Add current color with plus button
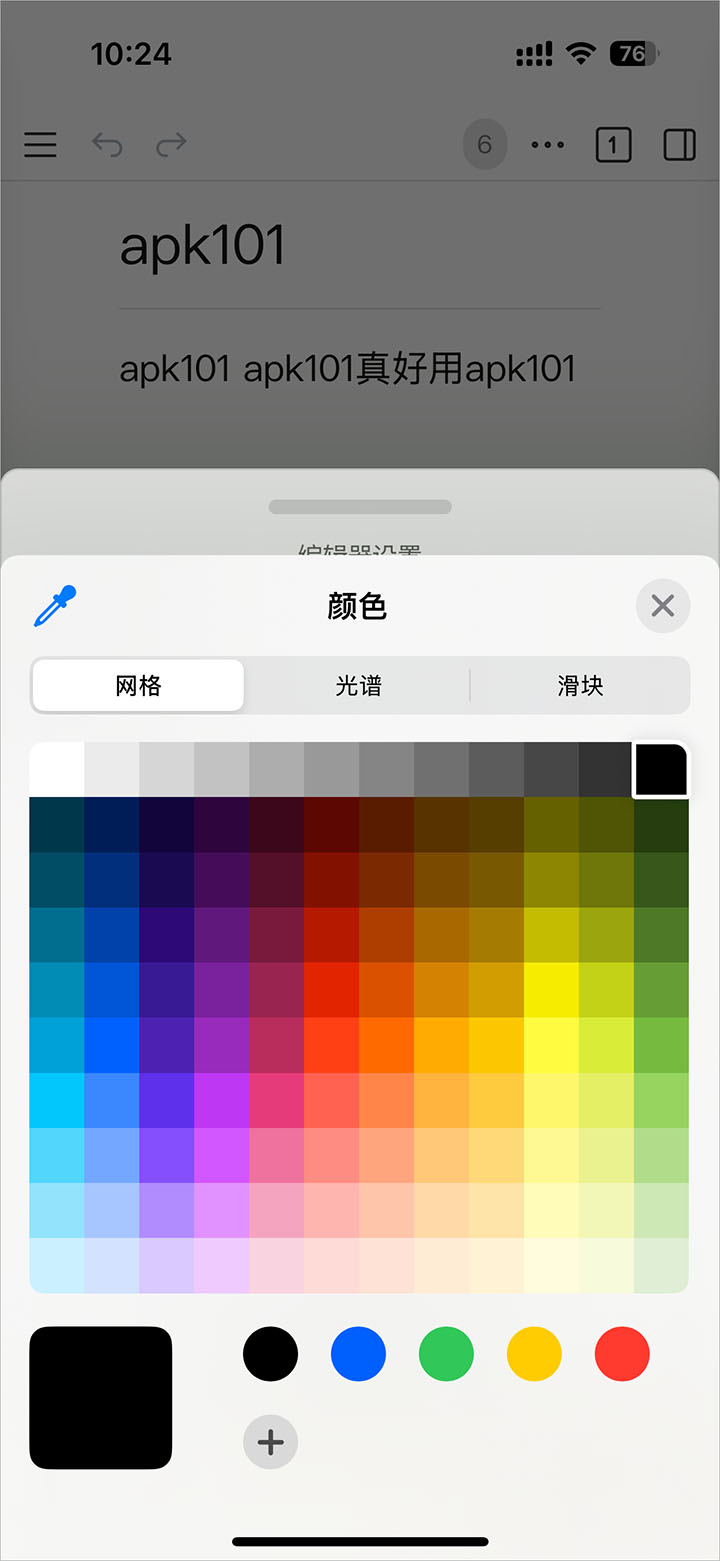Image resolution: width=720 pixels, height=1561 pixels. 270,1442
